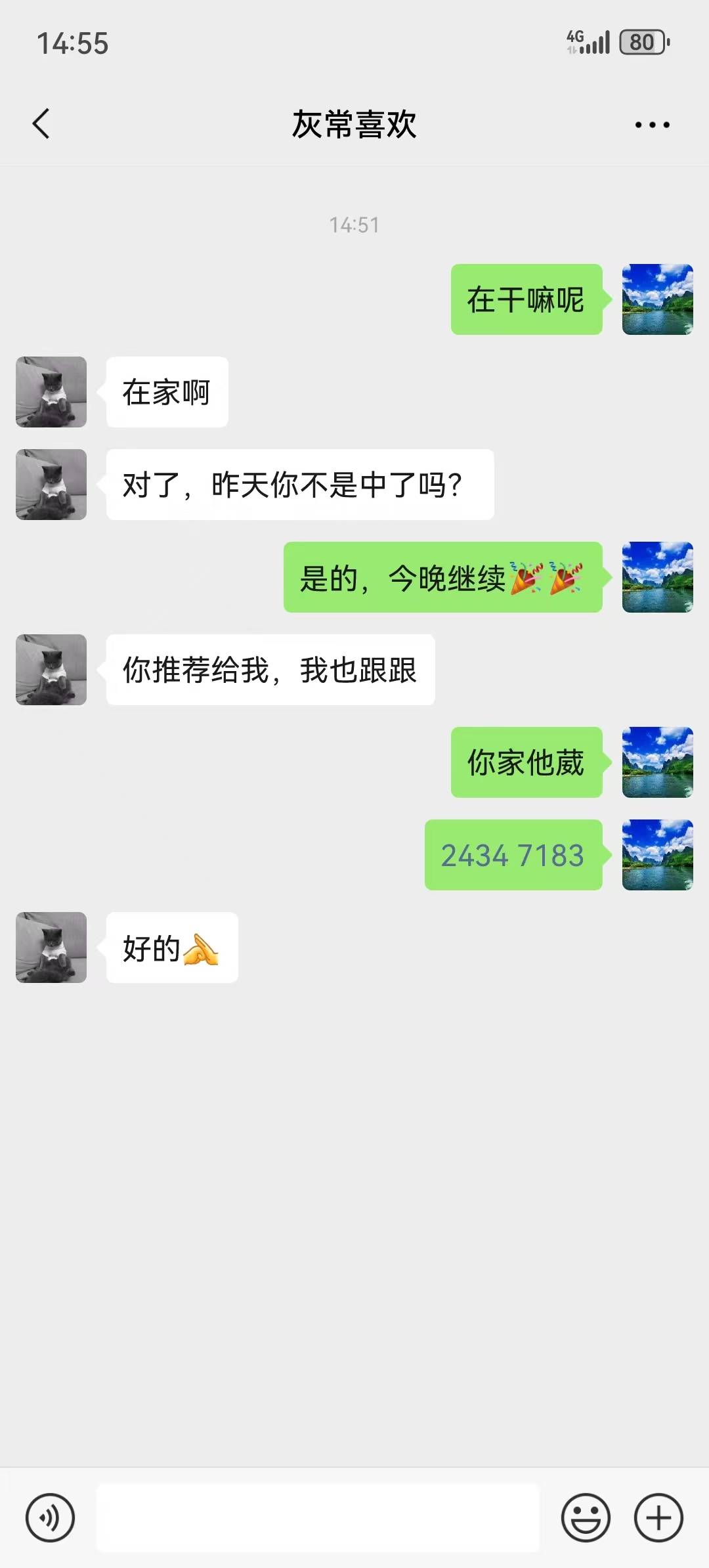Tap the number message 2434 7183
This screenshot has height=1568, width=709.
point(513,855)
